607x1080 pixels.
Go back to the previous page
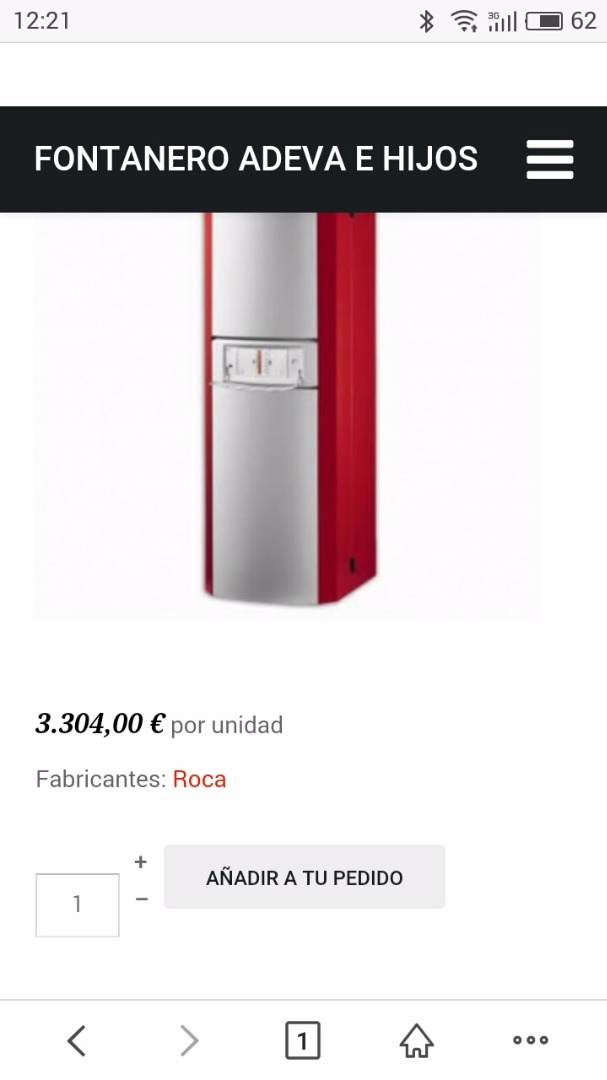click(x=77, y=1040)
